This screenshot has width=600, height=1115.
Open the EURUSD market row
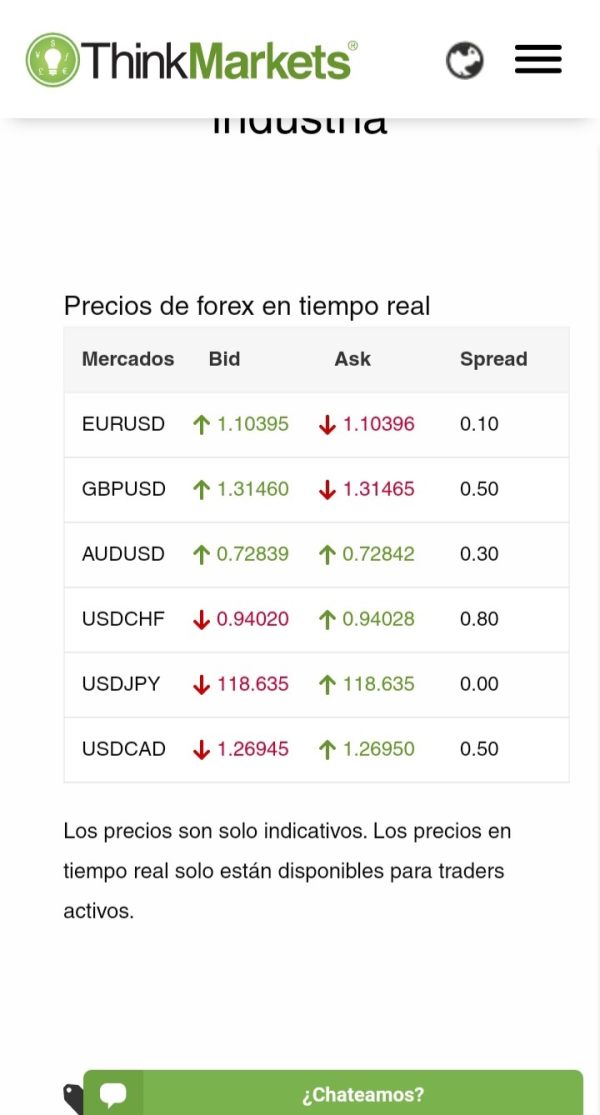(316, 425)
